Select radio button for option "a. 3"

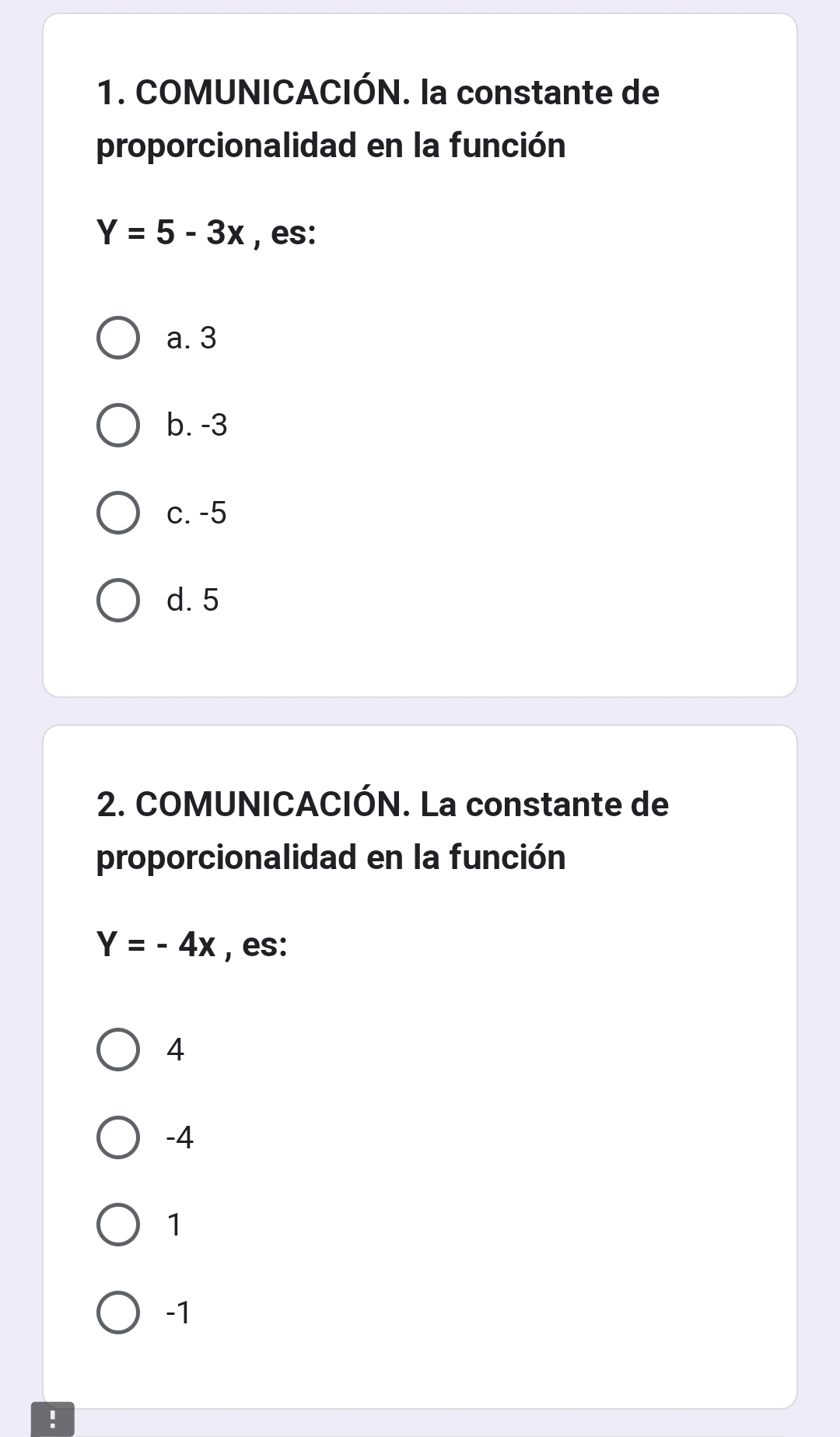pos(118,338)
